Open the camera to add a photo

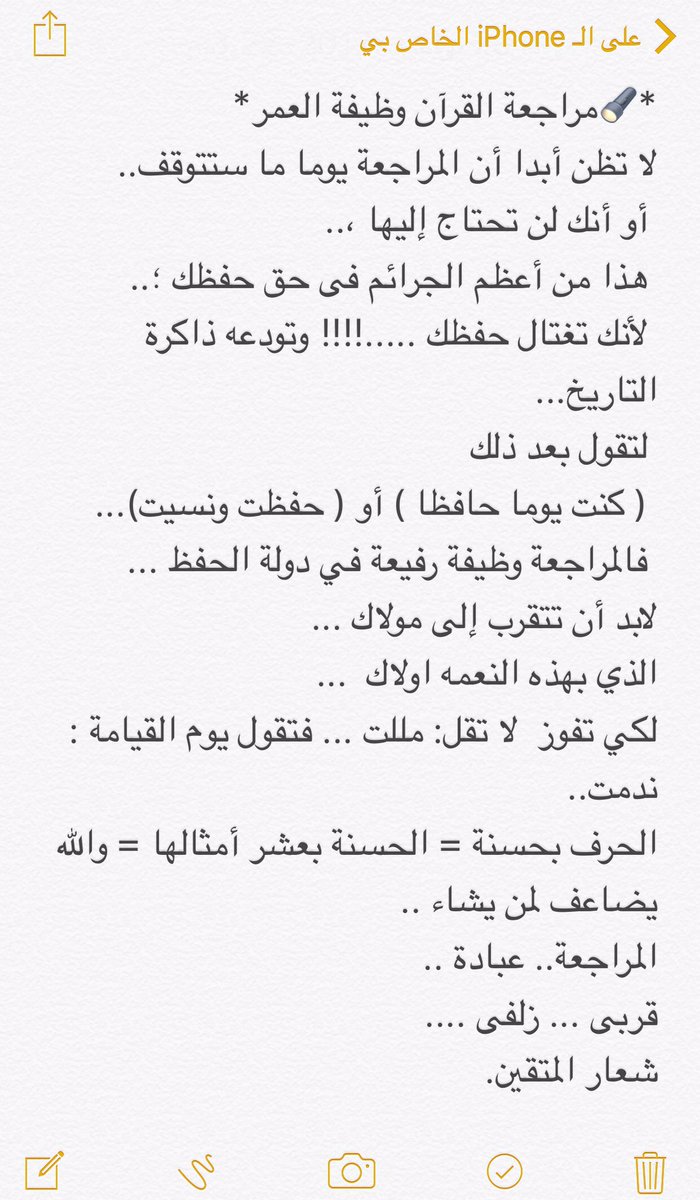point(351,1169)
